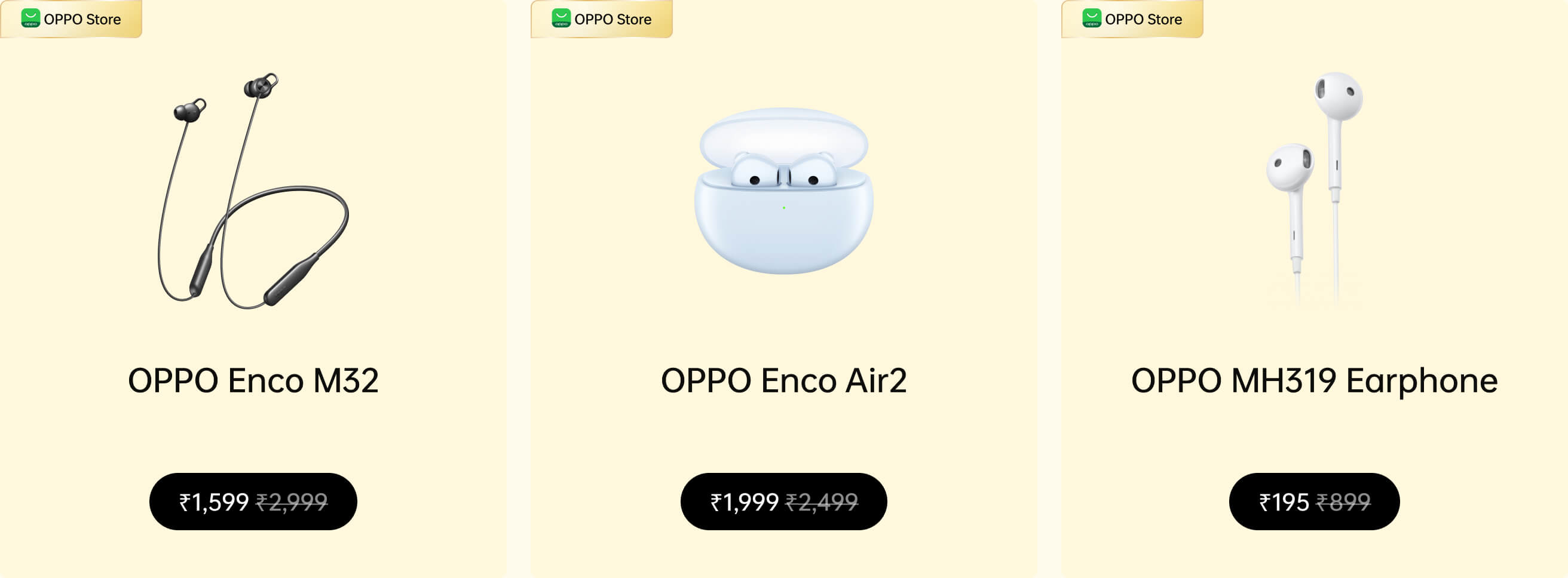Tap the ₹1,599 price button

[253, 502]
